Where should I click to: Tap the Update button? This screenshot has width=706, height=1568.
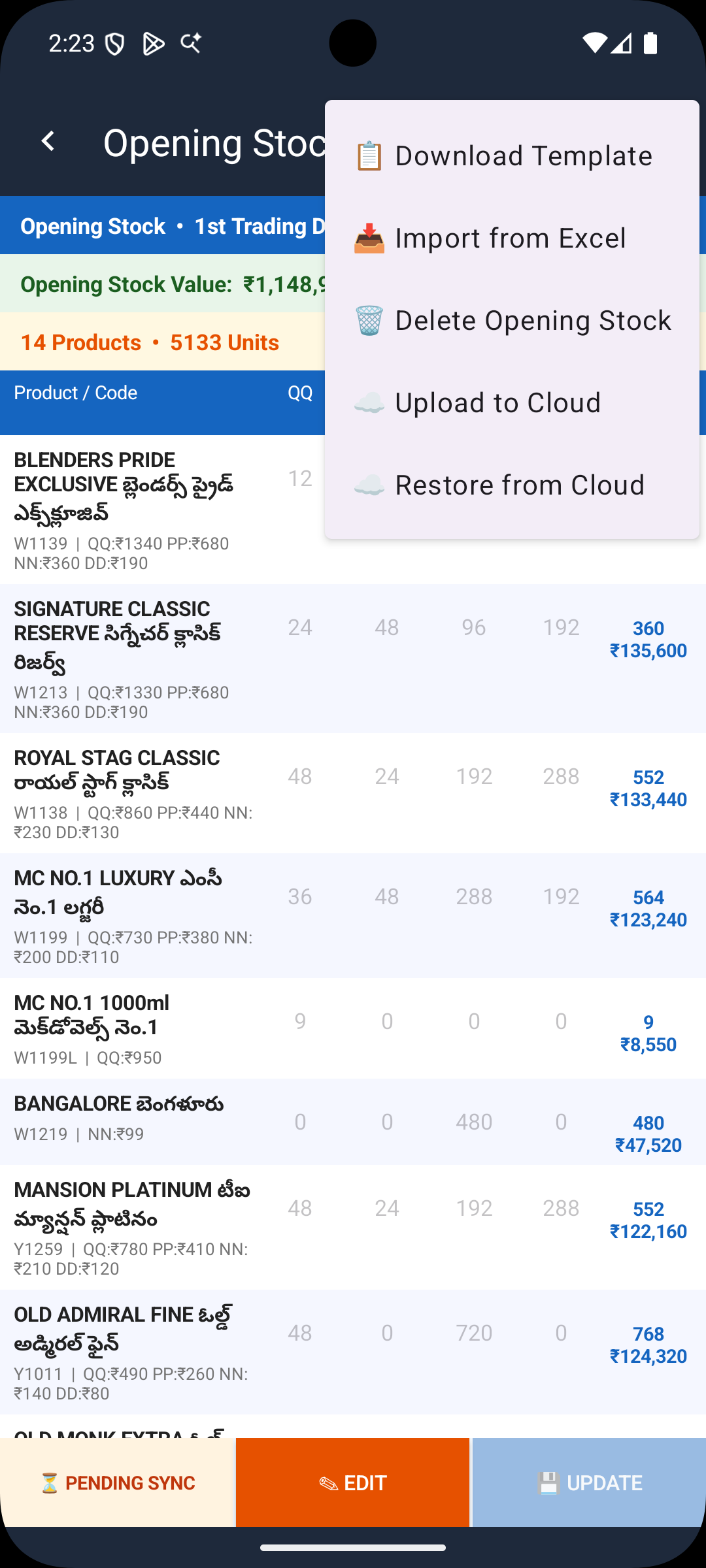[589, 1482]
